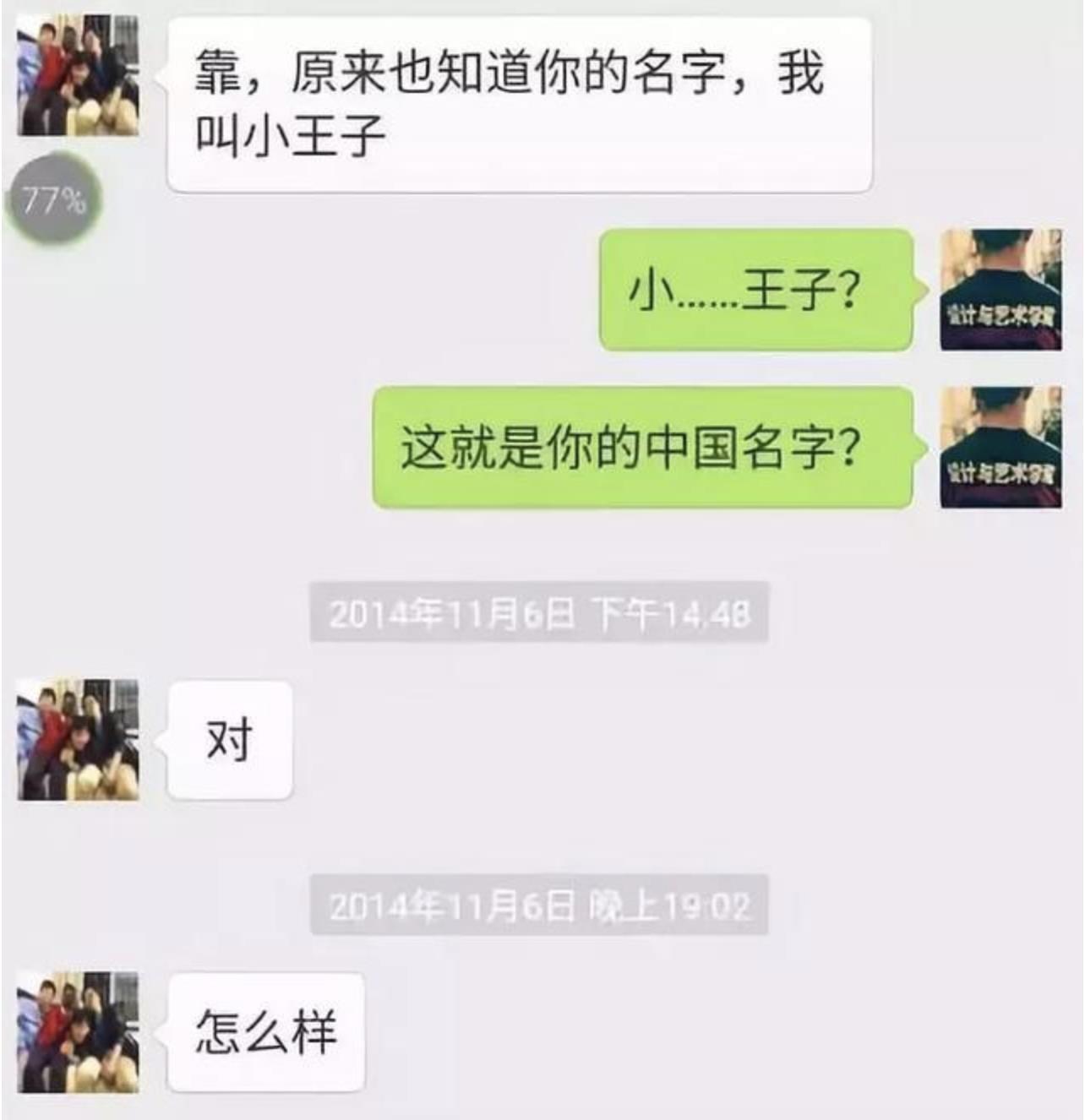Open the floating 77% bubble
Viewport: 1085px width, 1120px height.
53,201
